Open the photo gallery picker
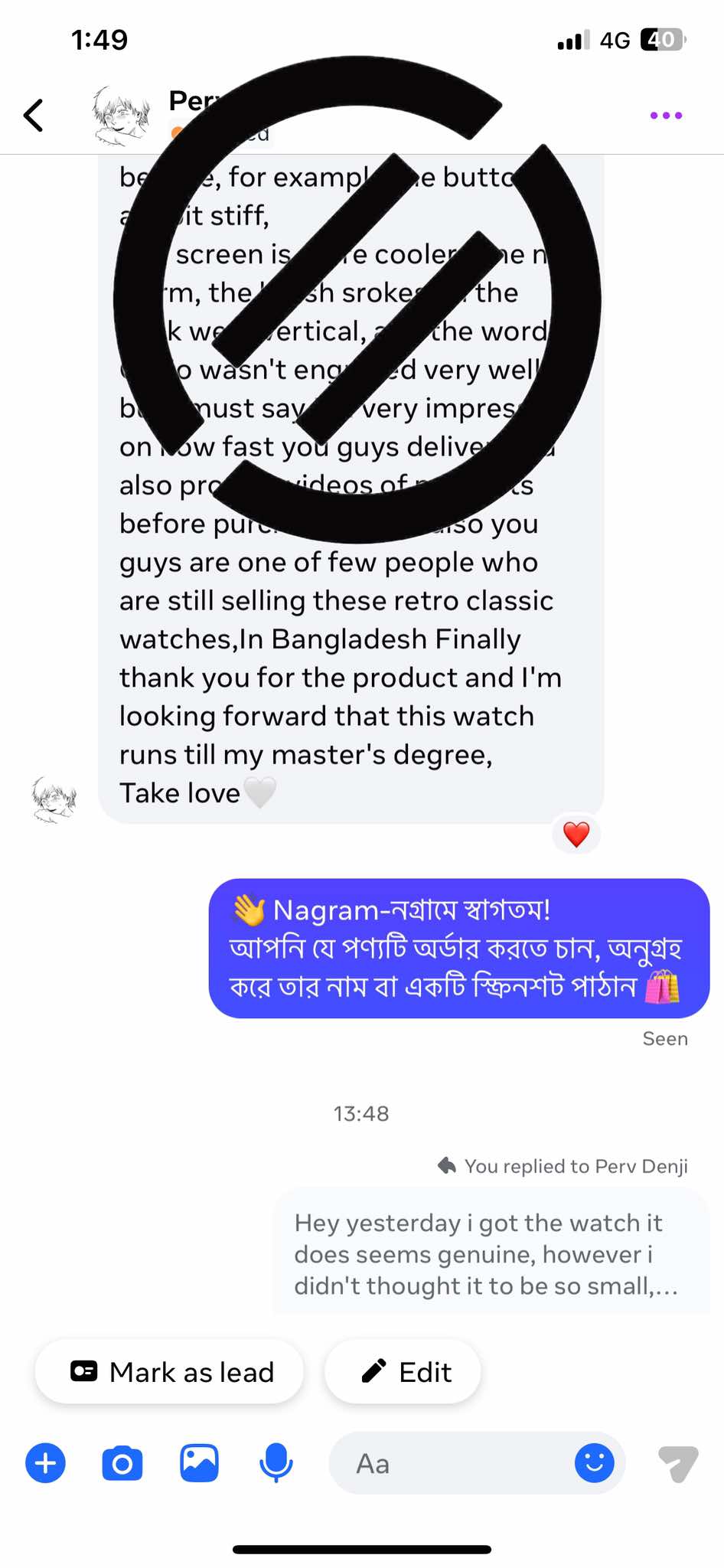Screen dimensions: 724x1568 click(199, 1463)
